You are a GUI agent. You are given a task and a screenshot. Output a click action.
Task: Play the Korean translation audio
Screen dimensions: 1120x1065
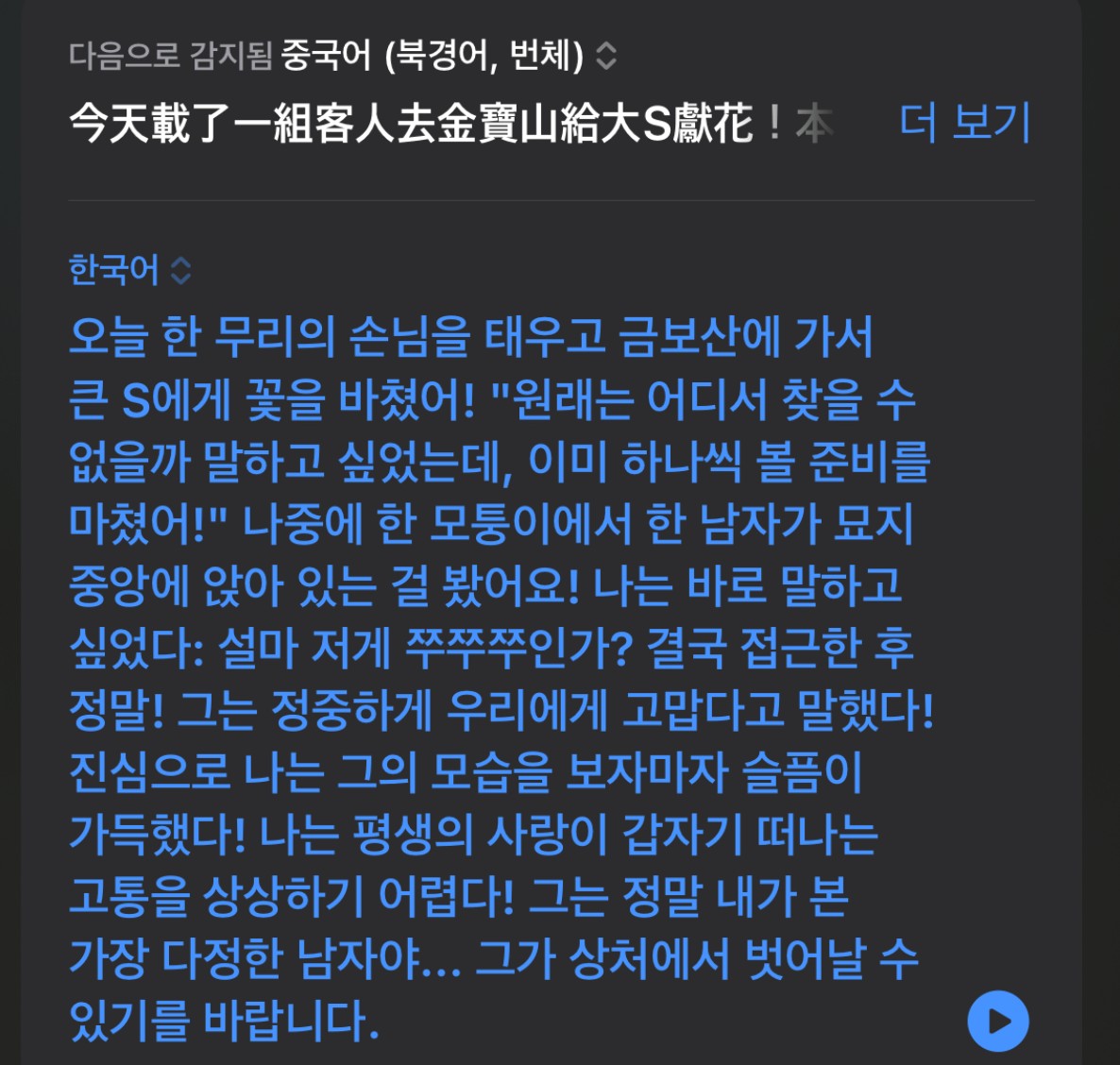pos(997,1021)
